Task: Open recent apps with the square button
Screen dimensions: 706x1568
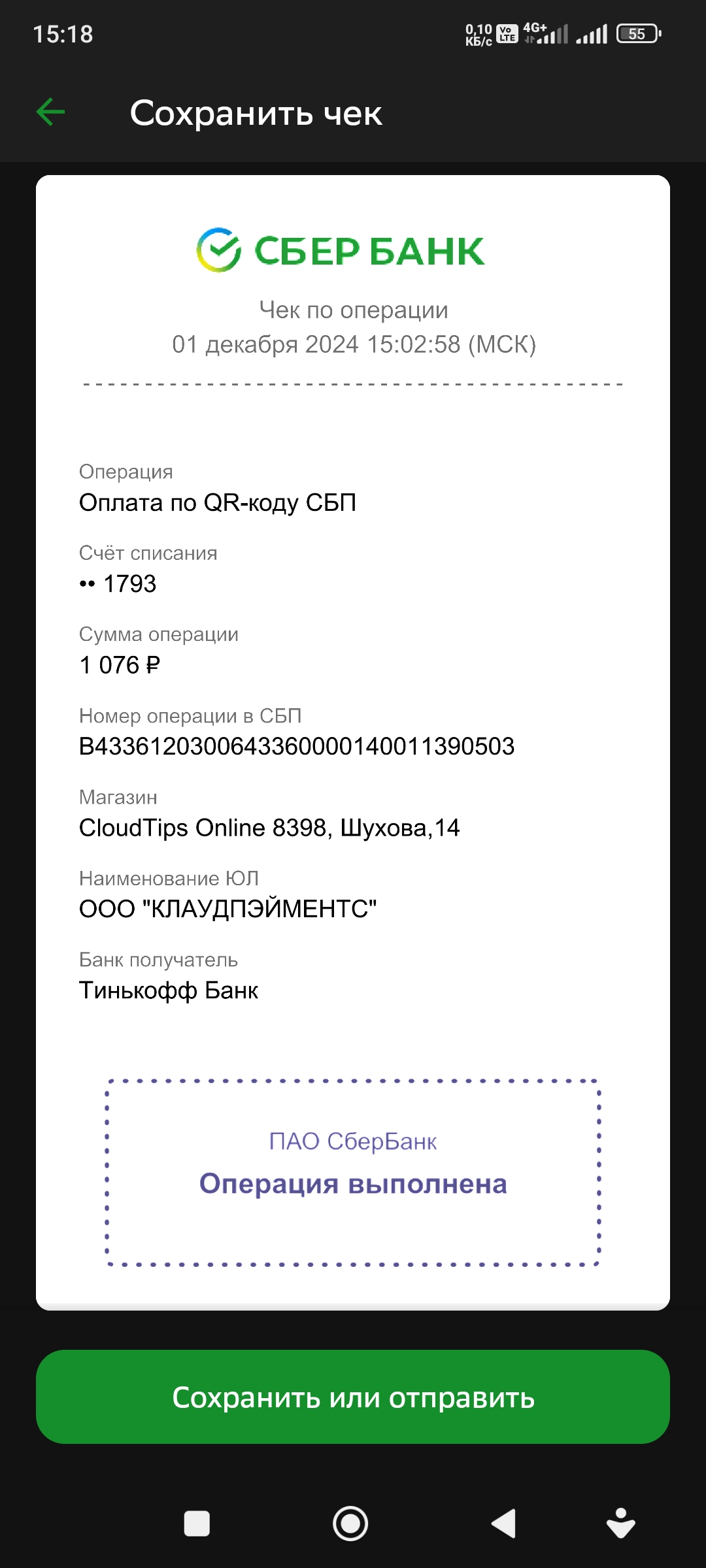Action: click(x=197, y=1524)
